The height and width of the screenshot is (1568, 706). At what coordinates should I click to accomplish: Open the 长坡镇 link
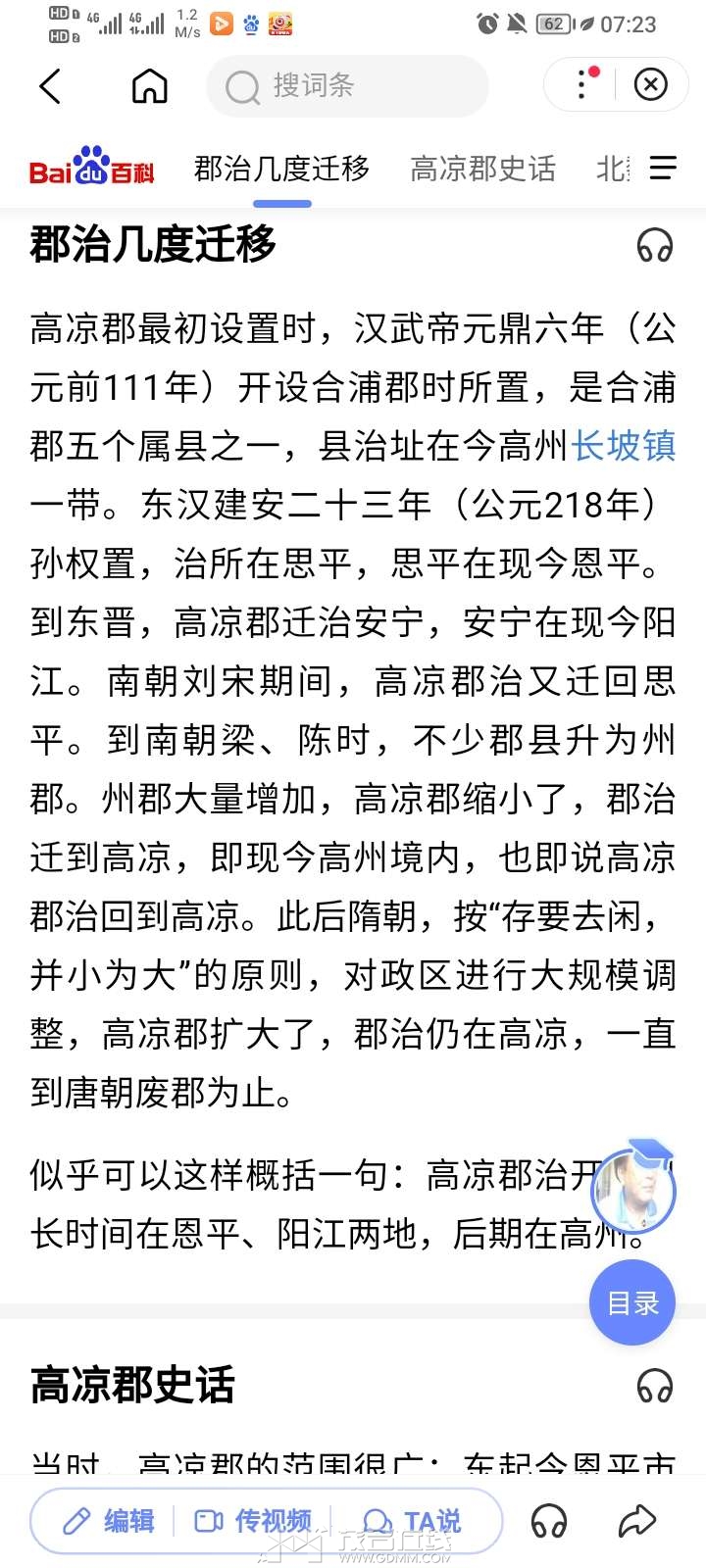624,446
